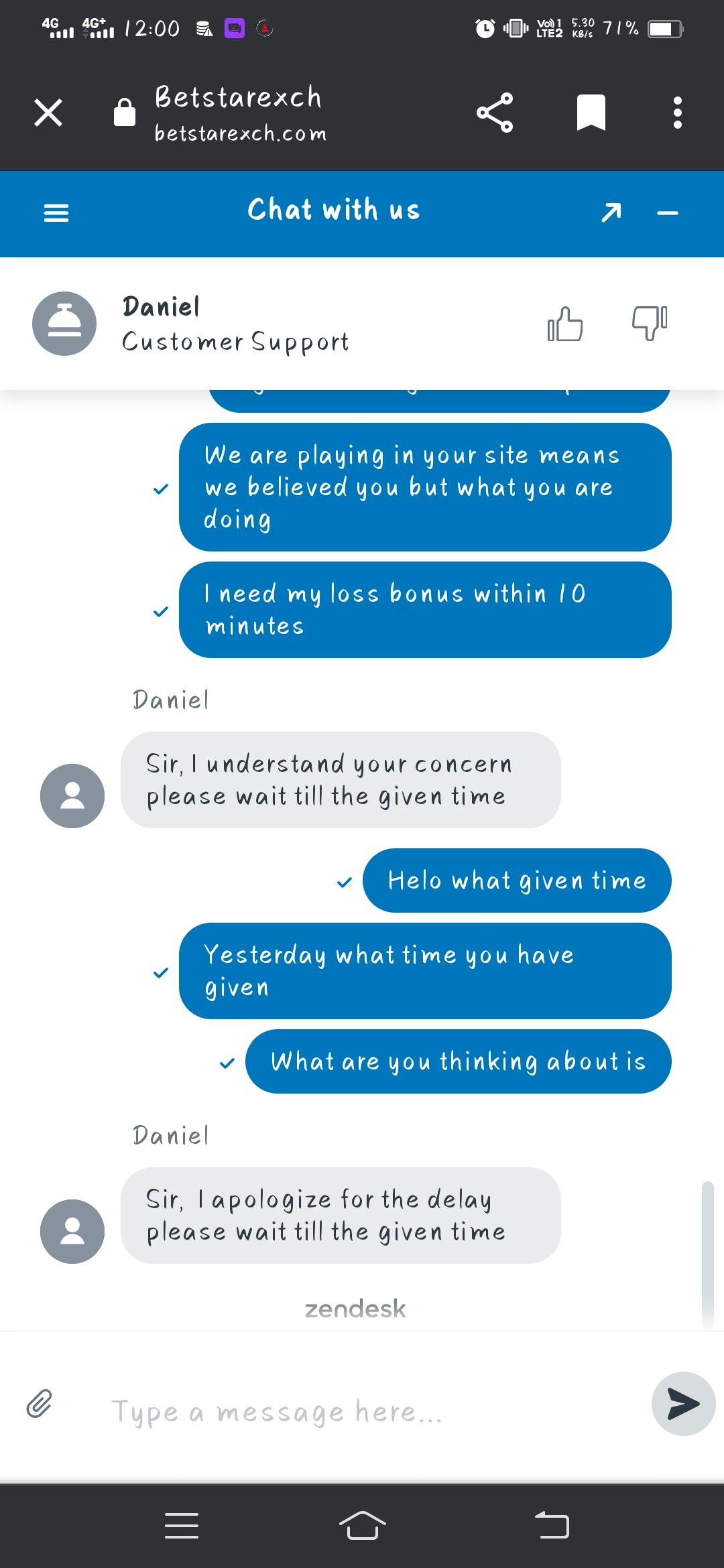Rate Daniel's support with thumbs down
This screenshot has width=724, height=1568.
pyautogui.click(x=650, y=324)
